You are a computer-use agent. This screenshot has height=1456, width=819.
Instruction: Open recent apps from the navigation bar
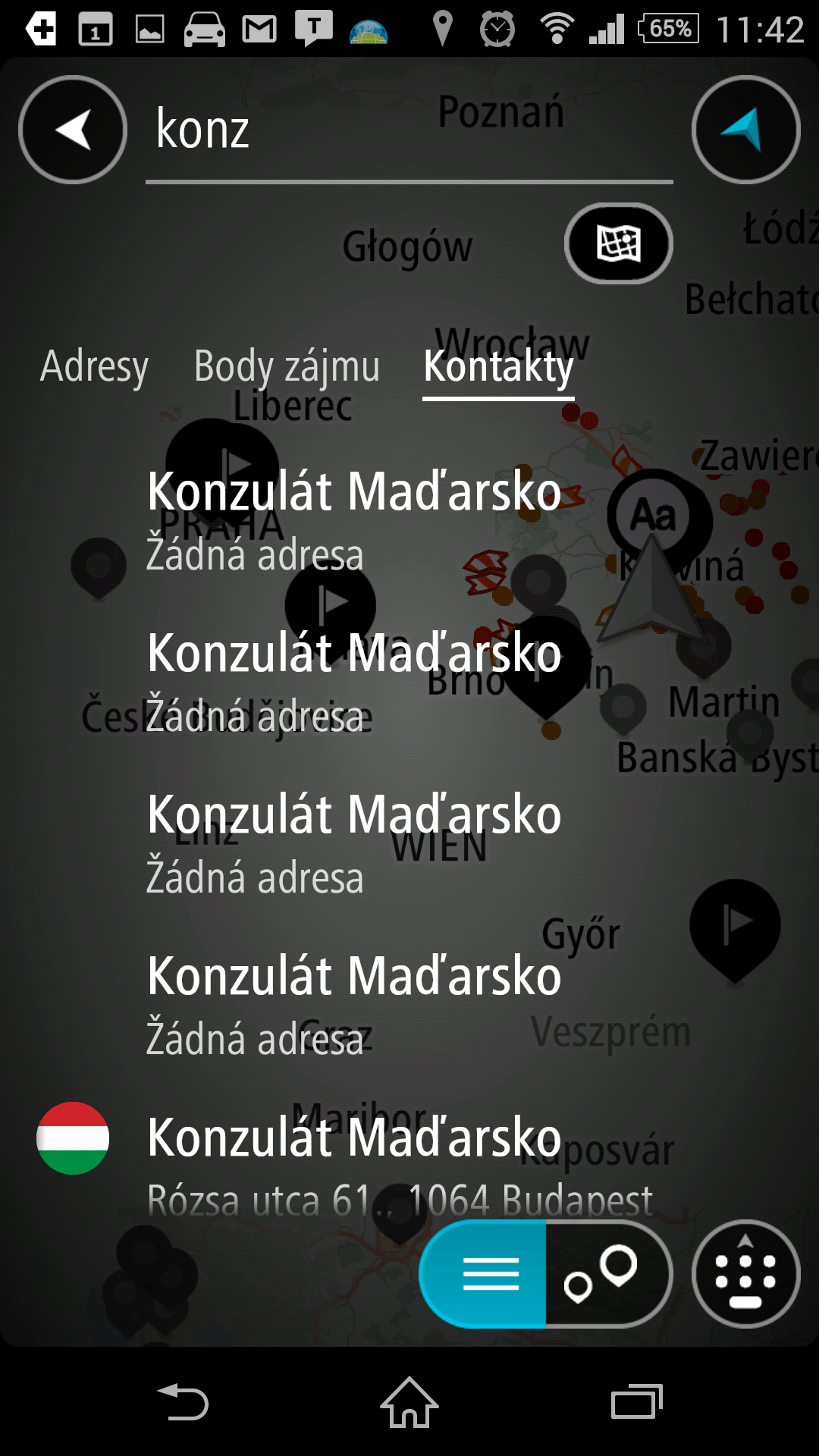coord(637,1402)
